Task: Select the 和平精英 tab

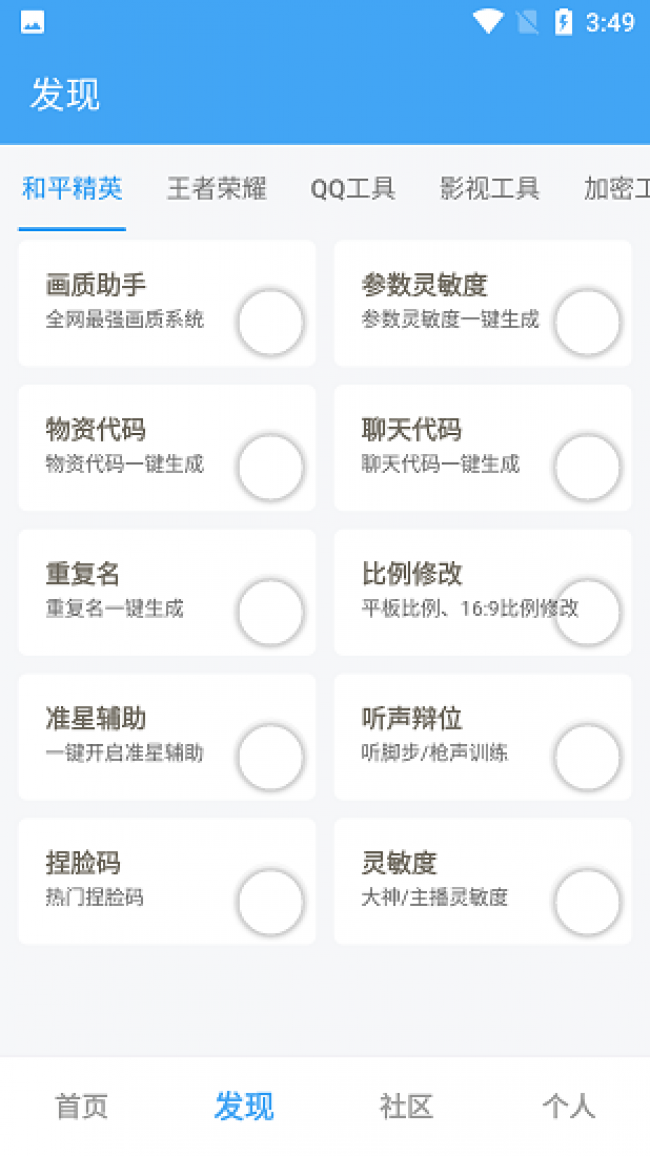Action: [x=72, y=189]
